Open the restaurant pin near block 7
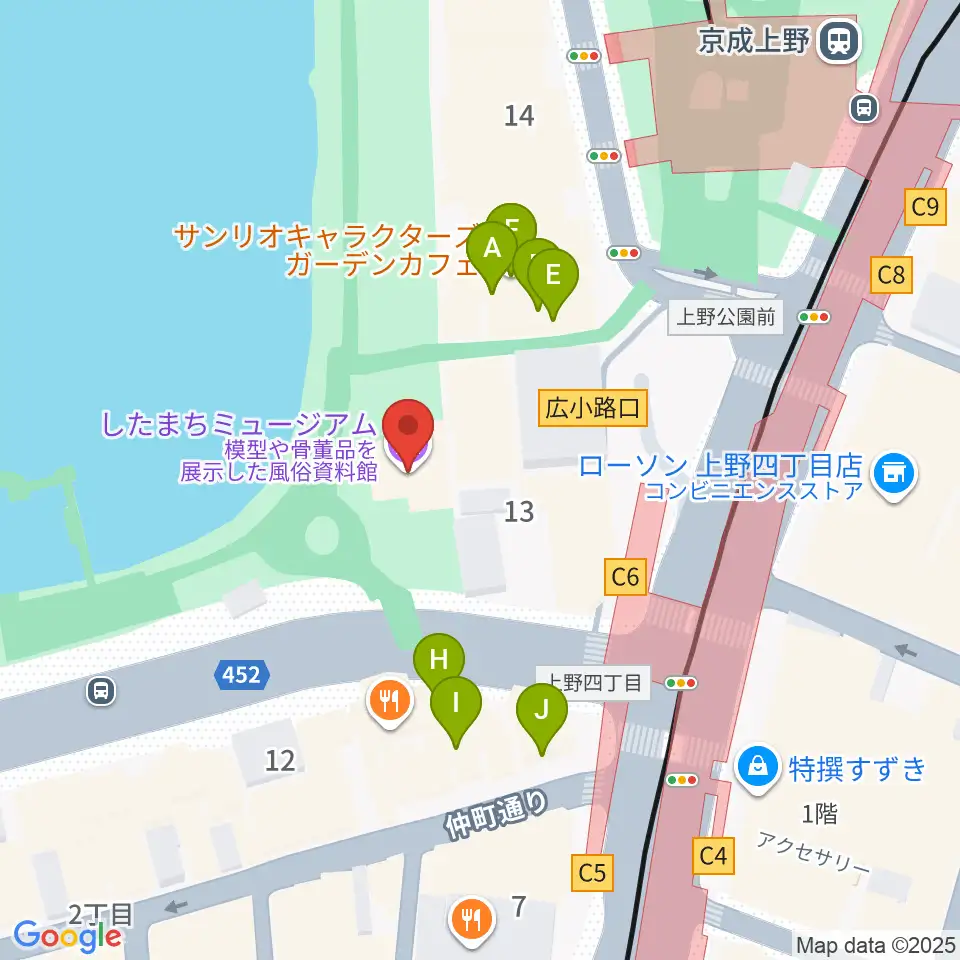 tap(471, 921)
